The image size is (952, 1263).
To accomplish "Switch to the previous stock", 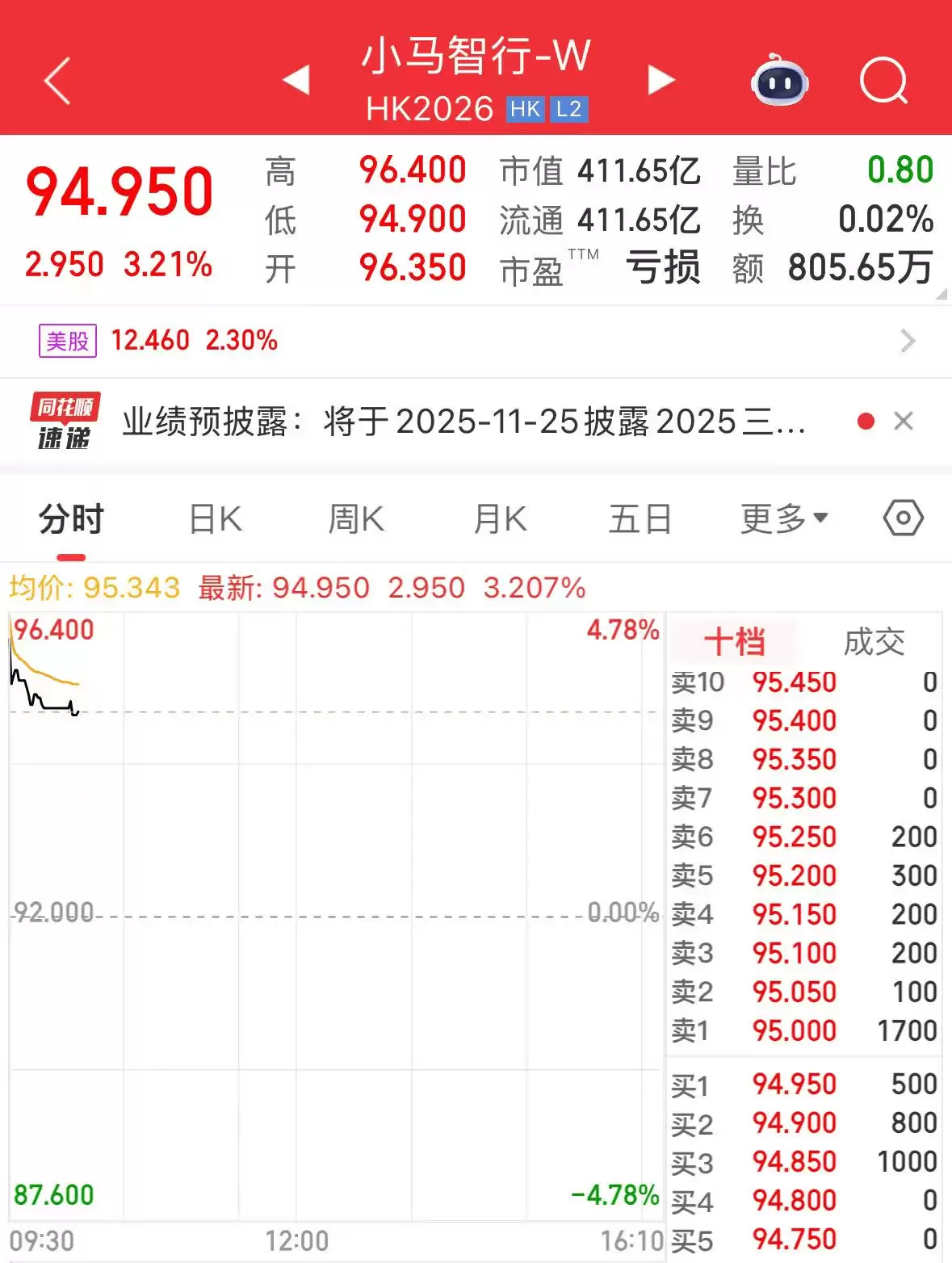I will (x=296, y=80).
